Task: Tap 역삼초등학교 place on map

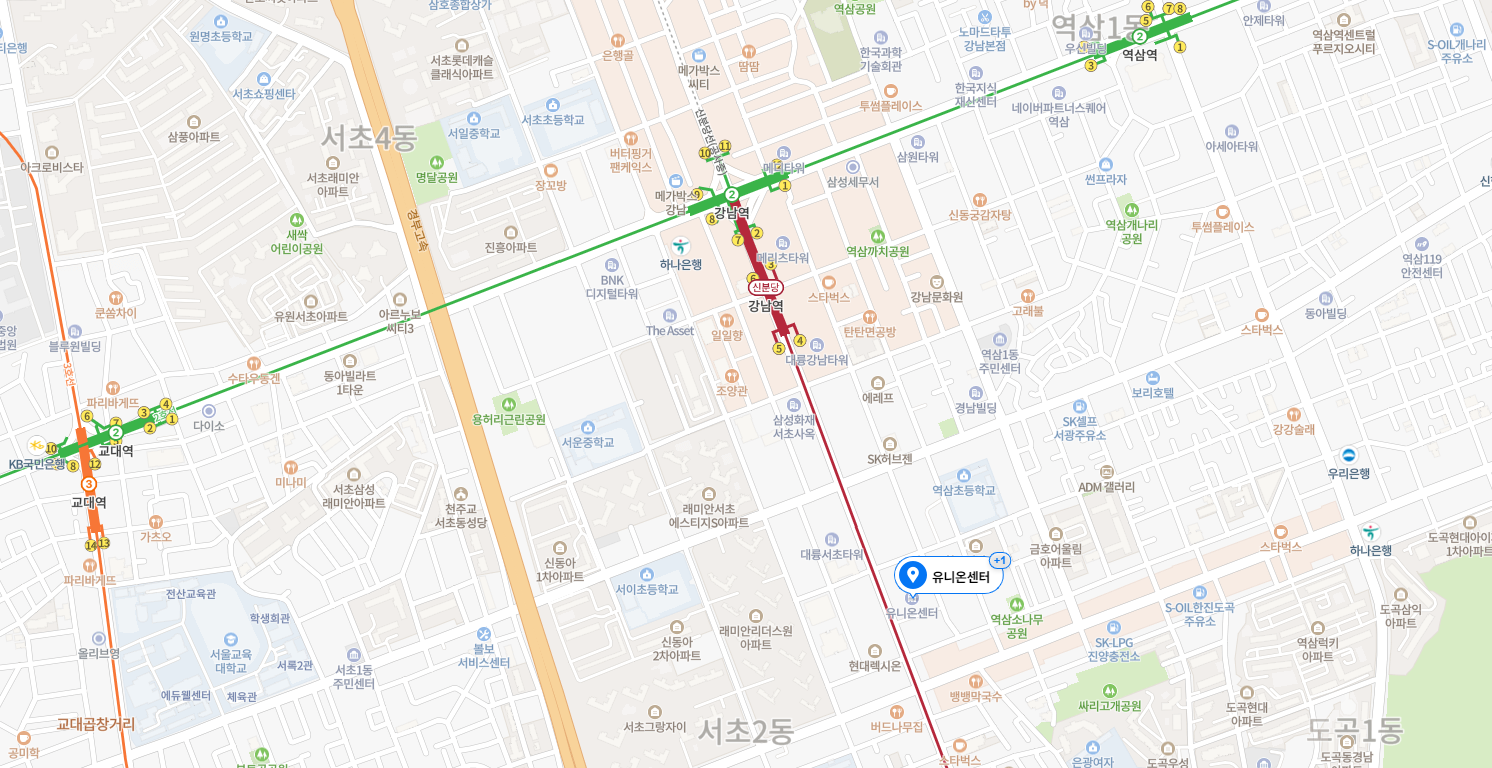Action: [964, 475]
